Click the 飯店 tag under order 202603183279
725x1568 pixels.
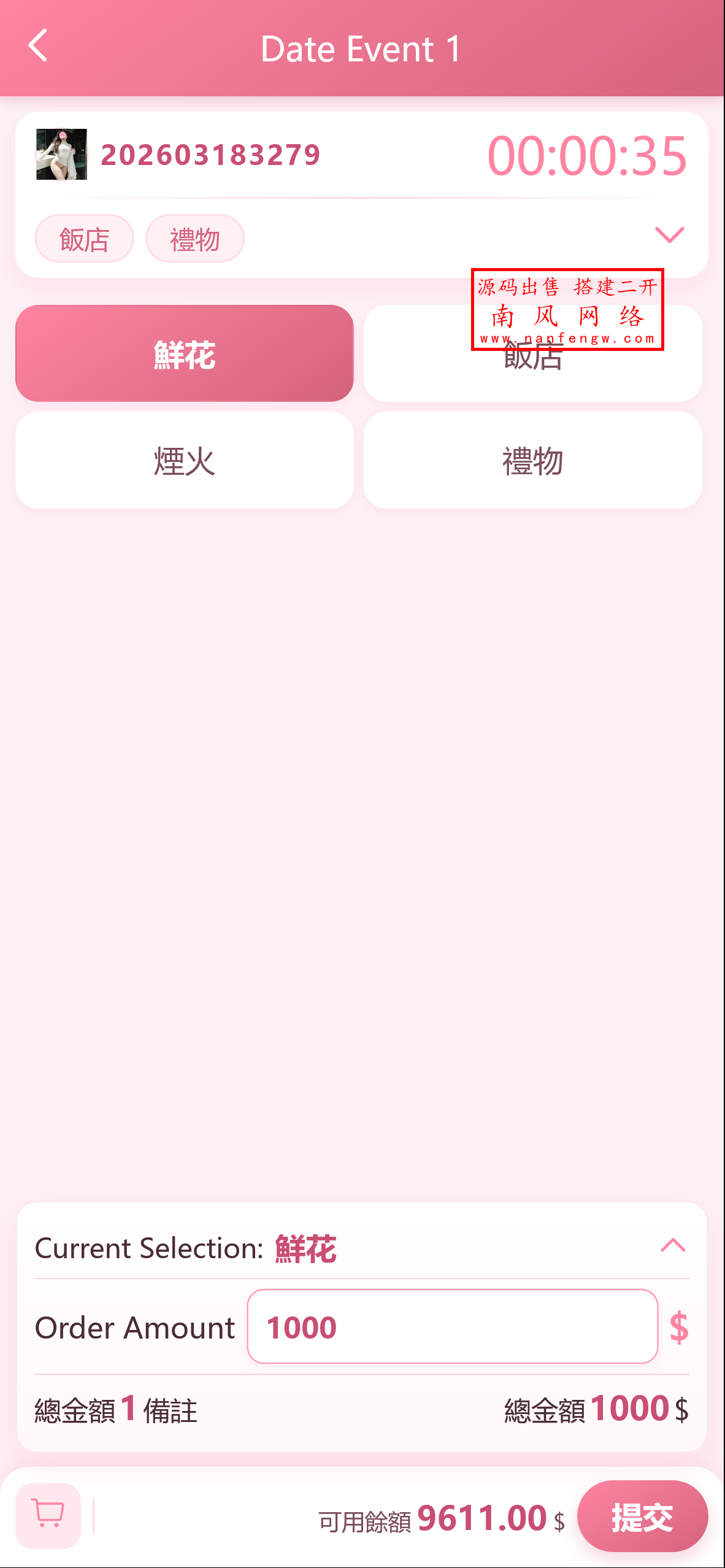pyautogui.click(x=83, y=239)
